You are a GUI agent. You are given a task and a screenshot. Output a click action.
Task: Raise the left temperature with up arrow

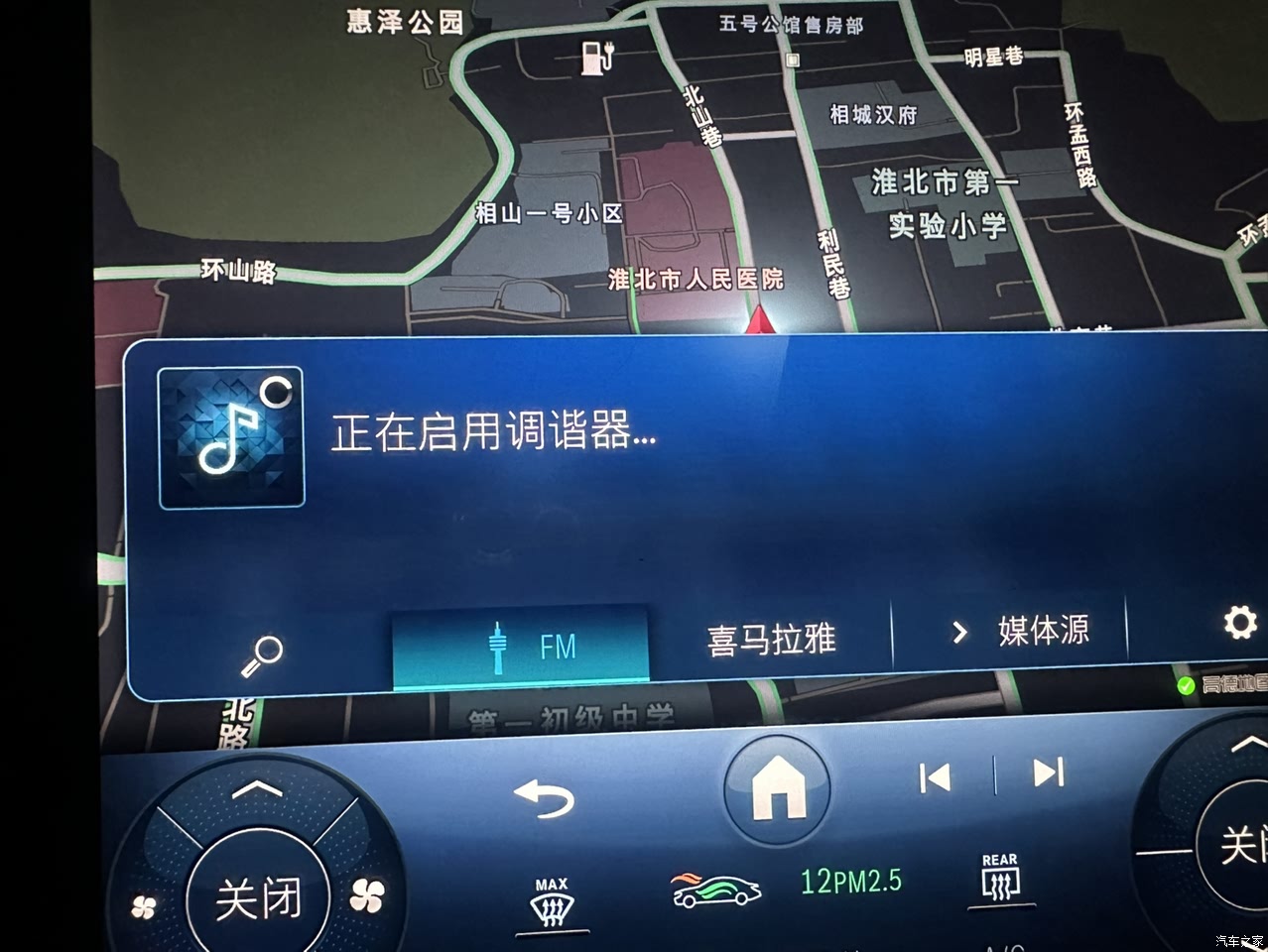tap(257, 791)
